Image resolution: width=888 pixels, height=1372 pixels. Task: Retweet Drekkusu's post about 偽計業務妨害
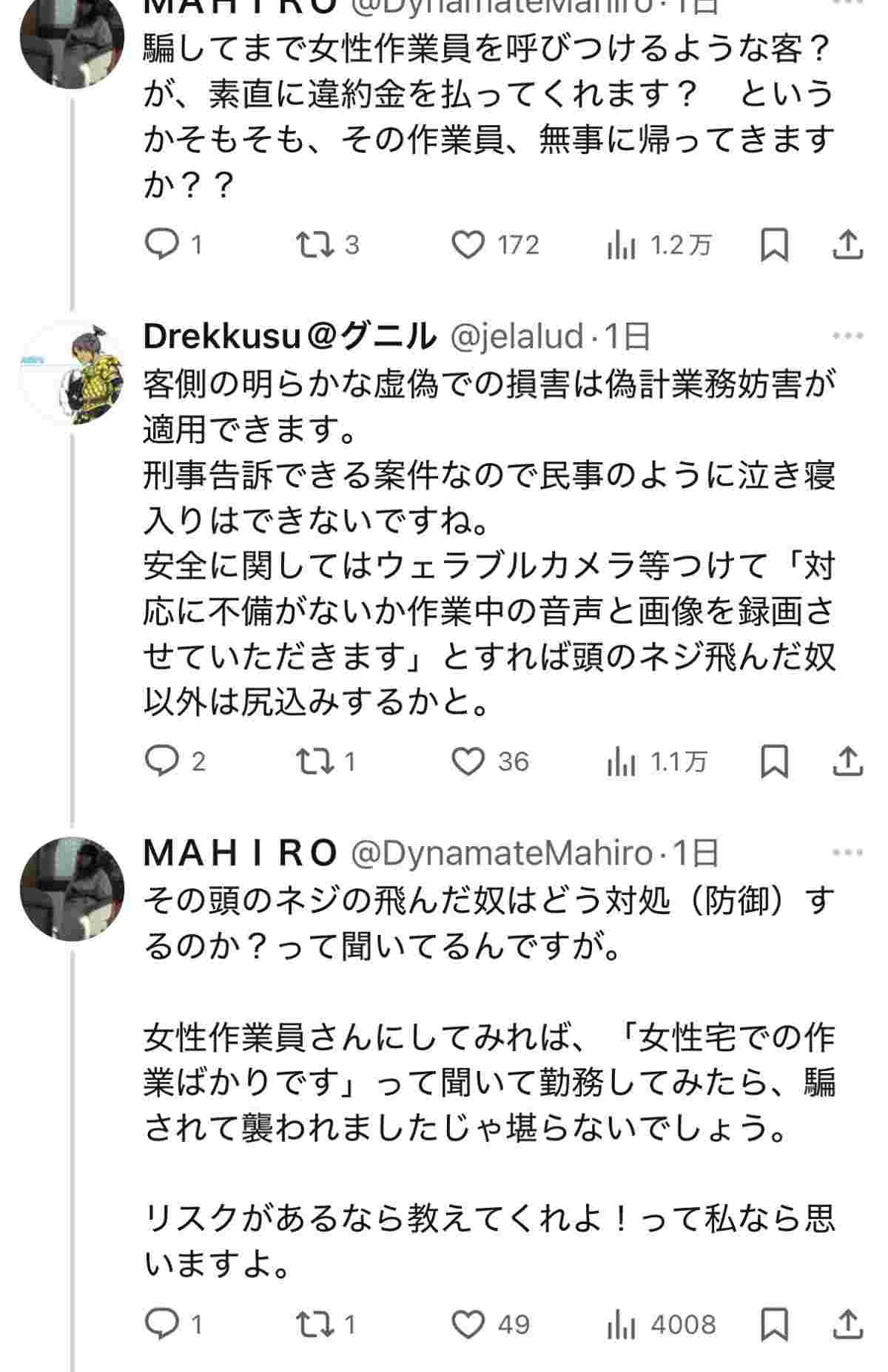314,762
